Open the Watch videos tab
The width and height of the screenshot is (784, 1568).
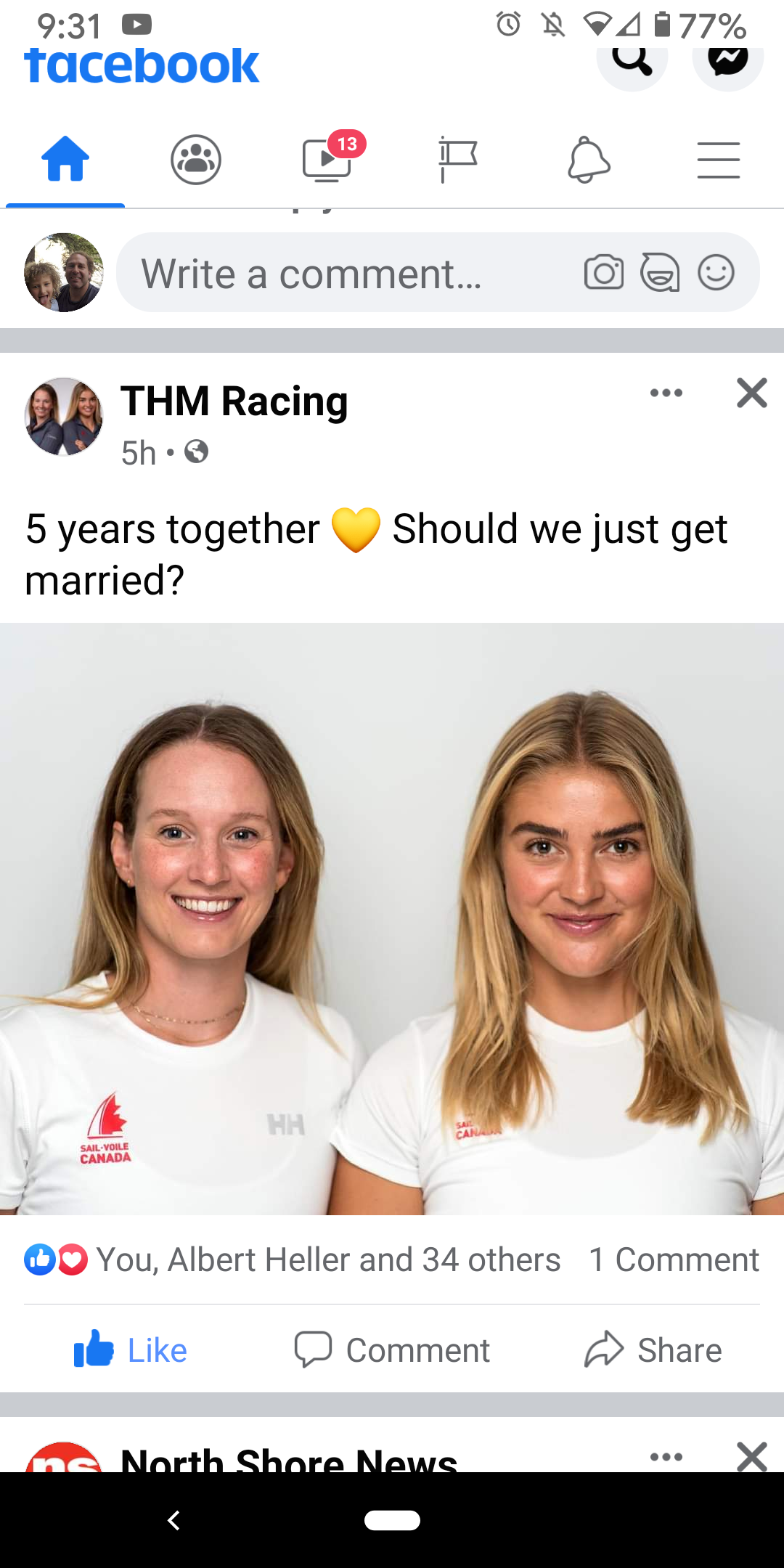point(328,160)
